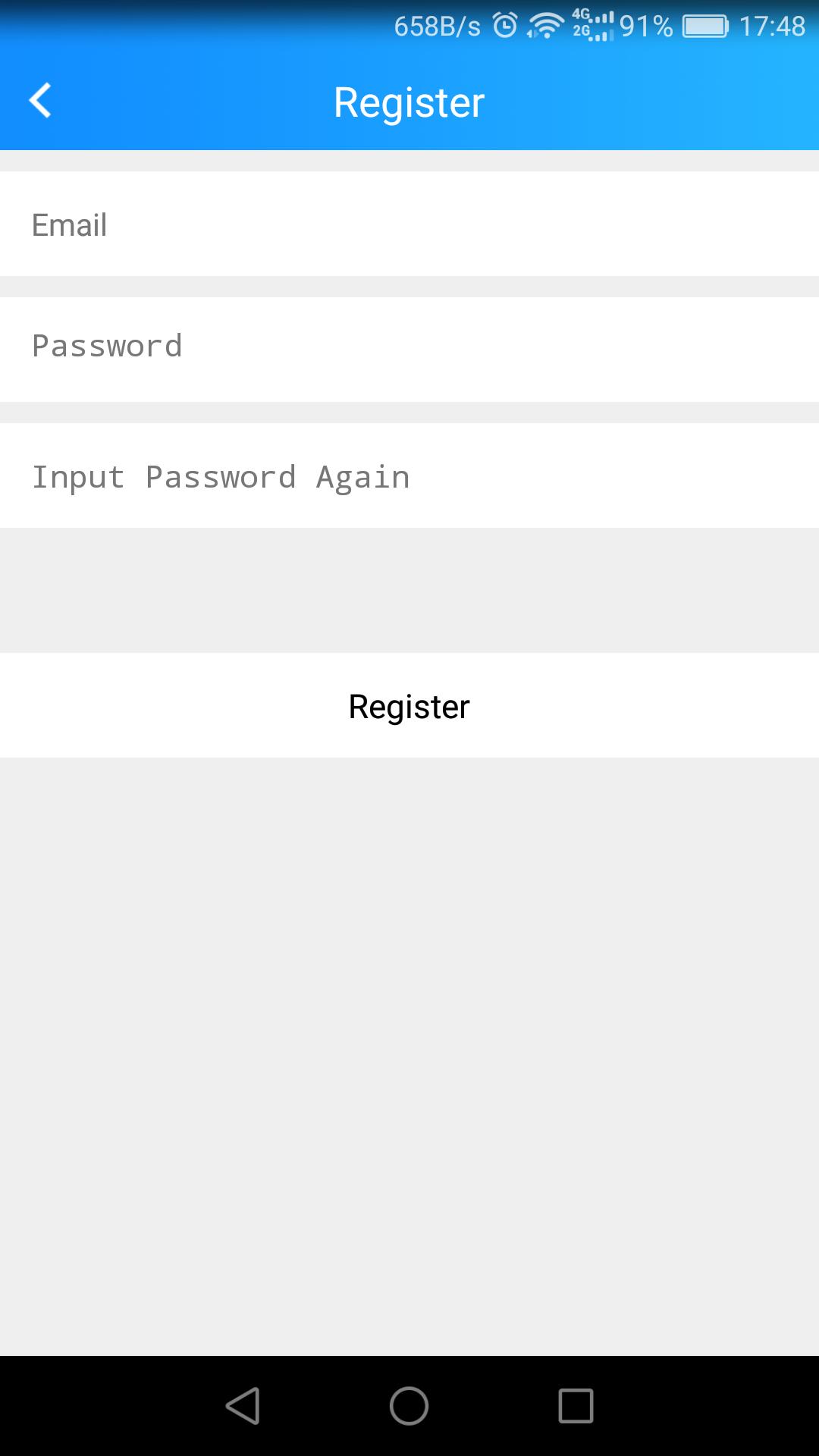
Task: Tap the system home button
Action: pyautogui.click(x=409, y=1405)
